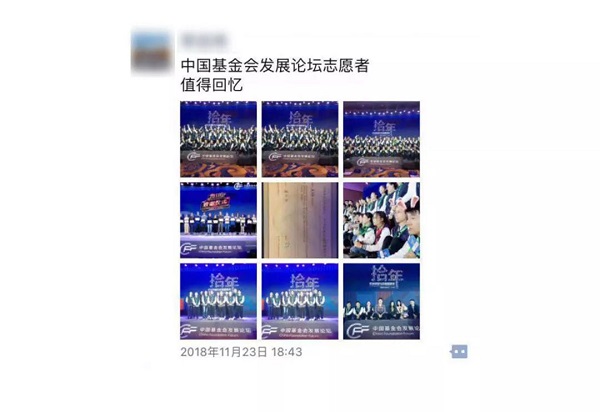The width and height of the screenshot is (600, 412).
Task: Open the last photo in the grid
Action: (380, 300)
